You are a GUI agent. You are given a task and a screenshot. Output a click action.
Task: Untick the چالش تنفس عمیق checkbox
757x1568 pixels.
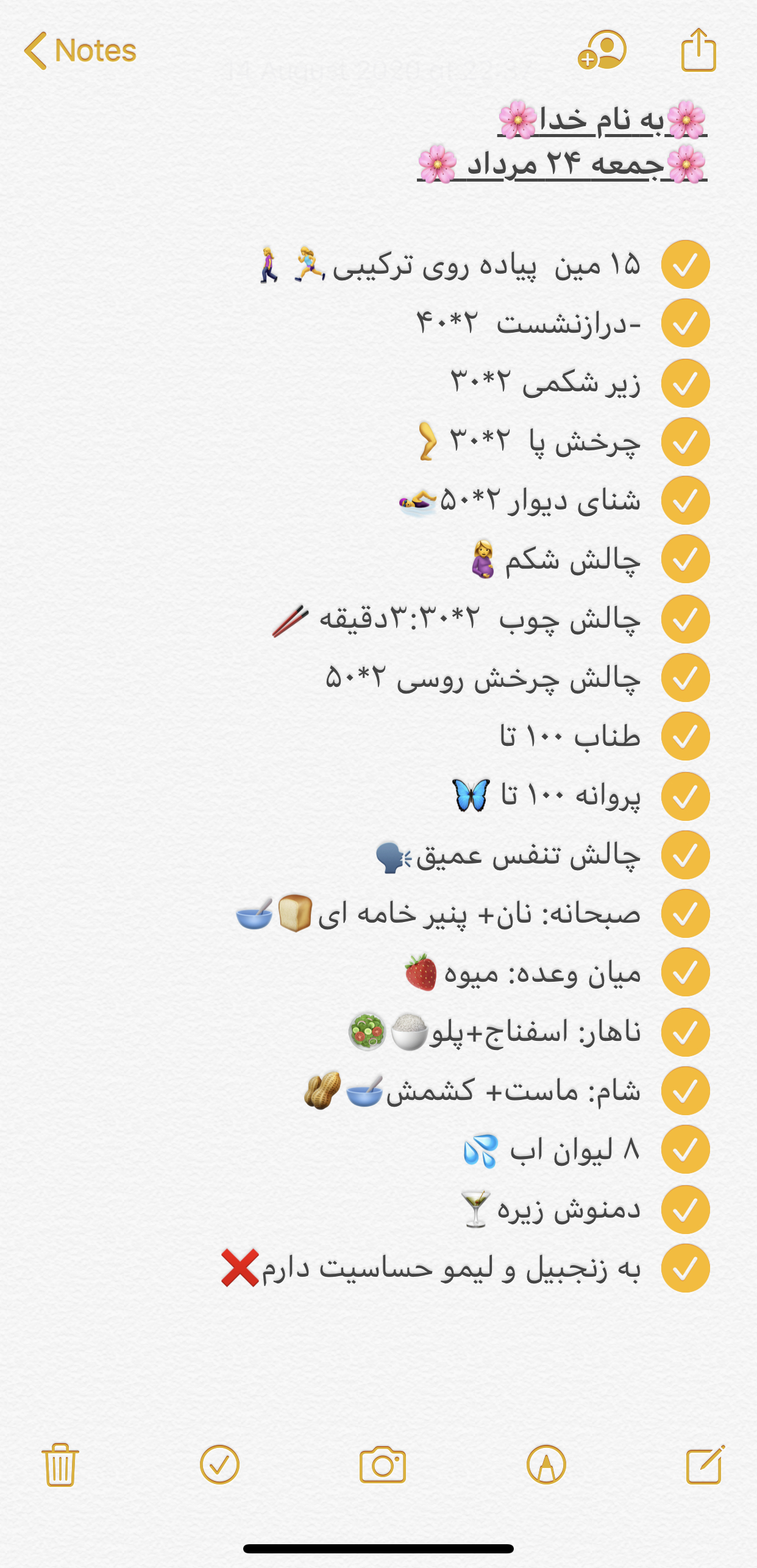pos(685,855)
